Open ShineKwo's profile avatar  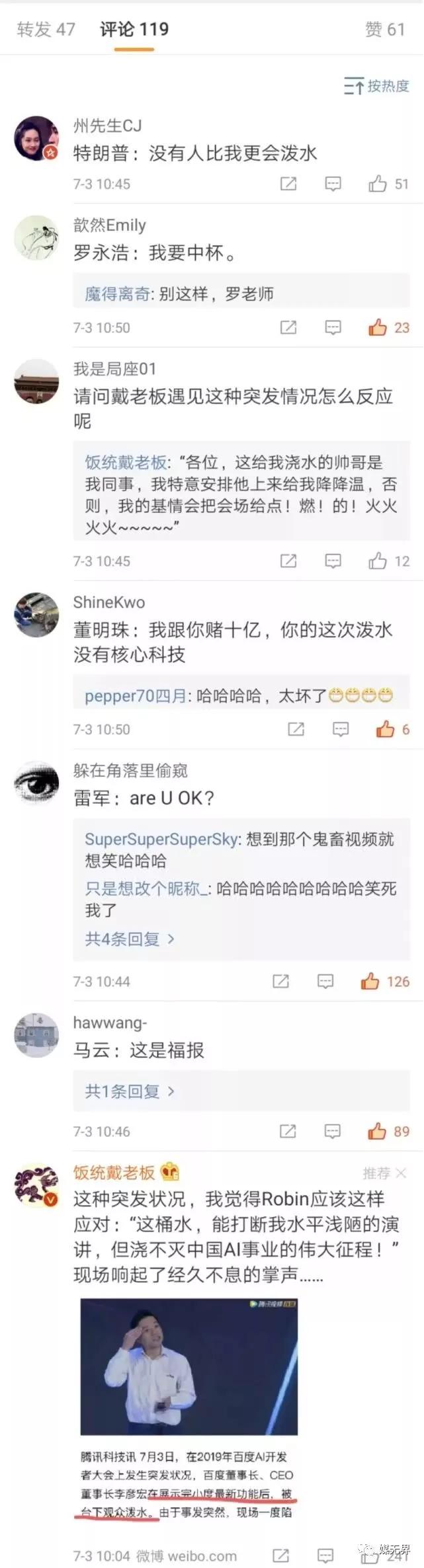(37, 614)
